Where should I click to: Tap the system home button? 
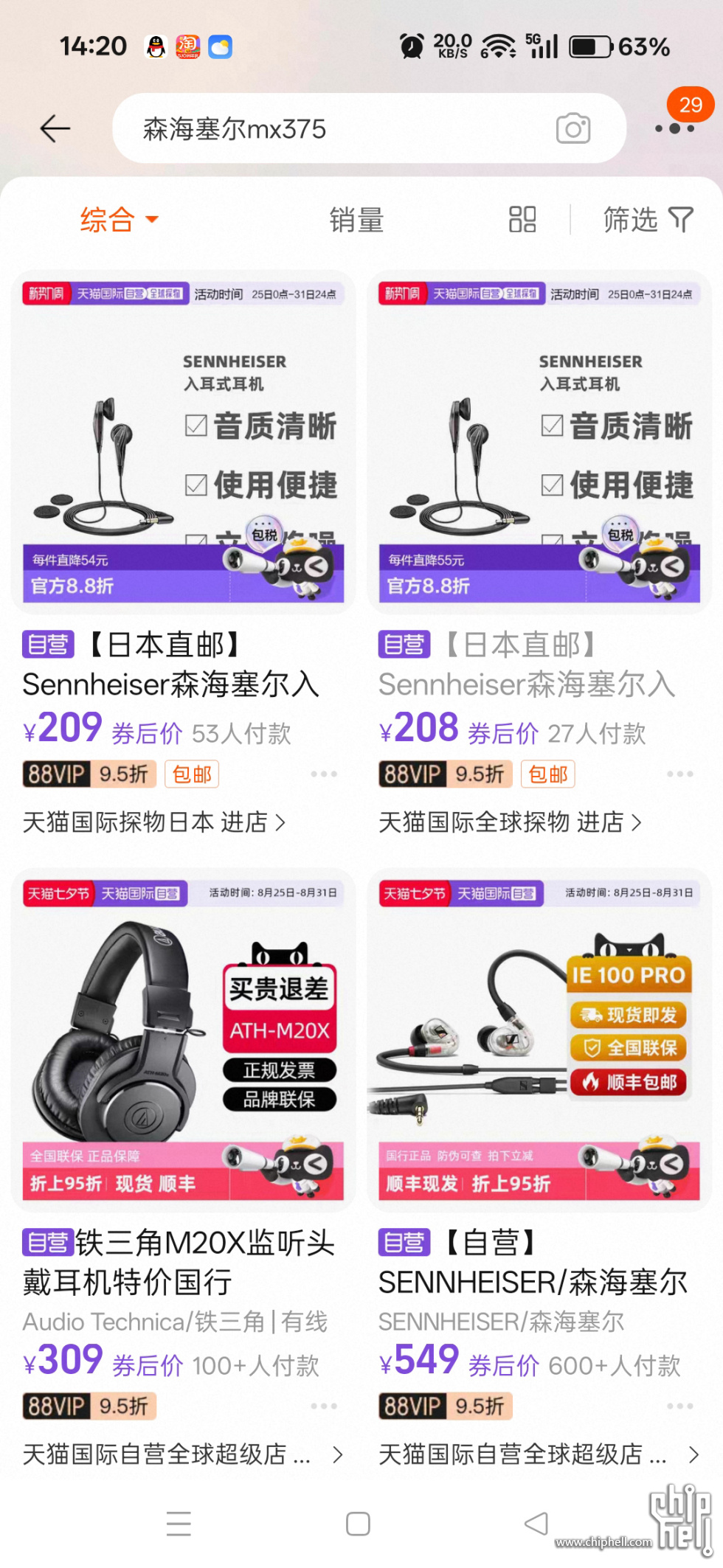[x=358, y=1524]
